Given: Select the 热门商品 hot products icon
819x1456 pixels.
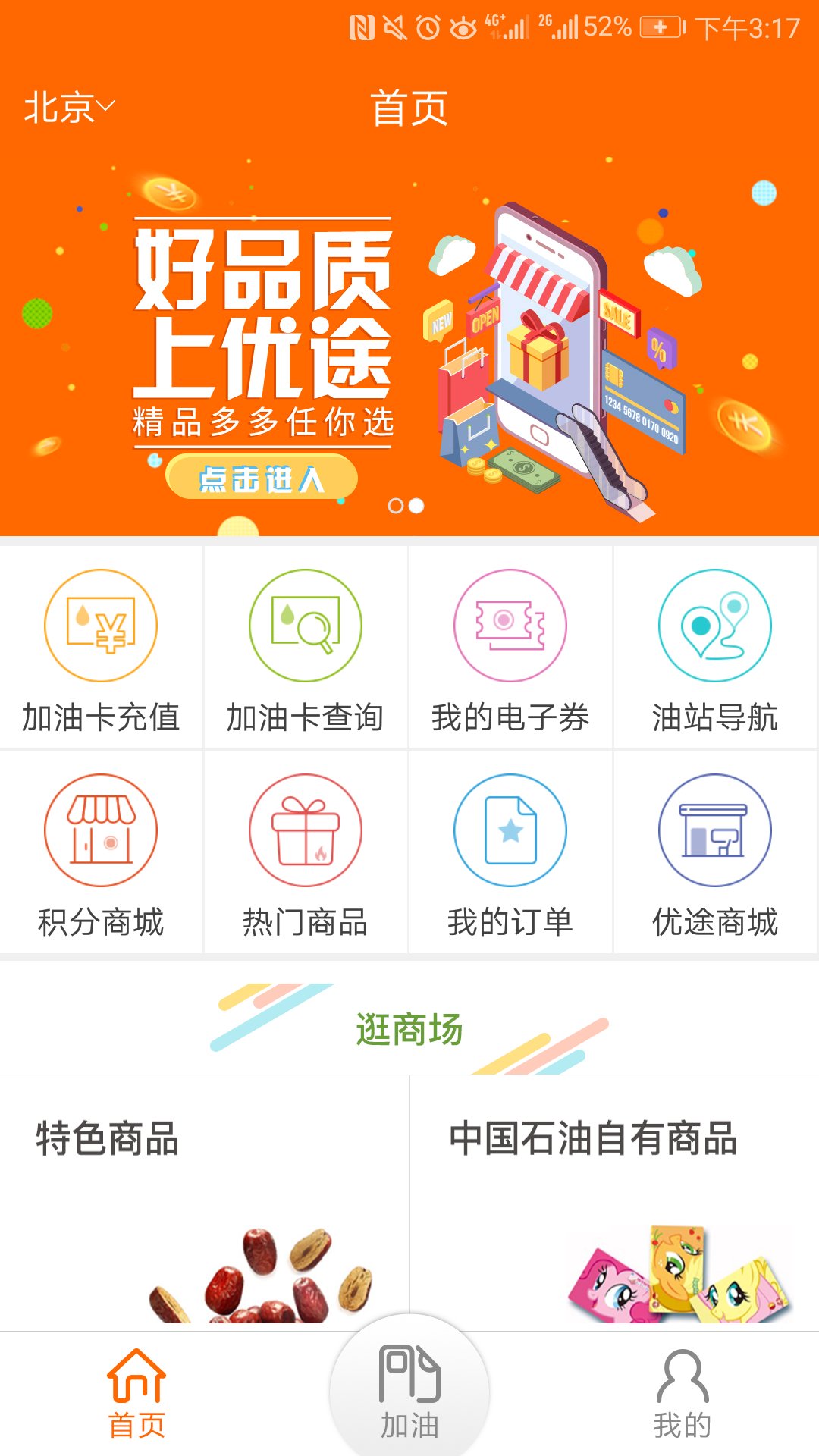Looking at the screenshot, I should (307, 830).
